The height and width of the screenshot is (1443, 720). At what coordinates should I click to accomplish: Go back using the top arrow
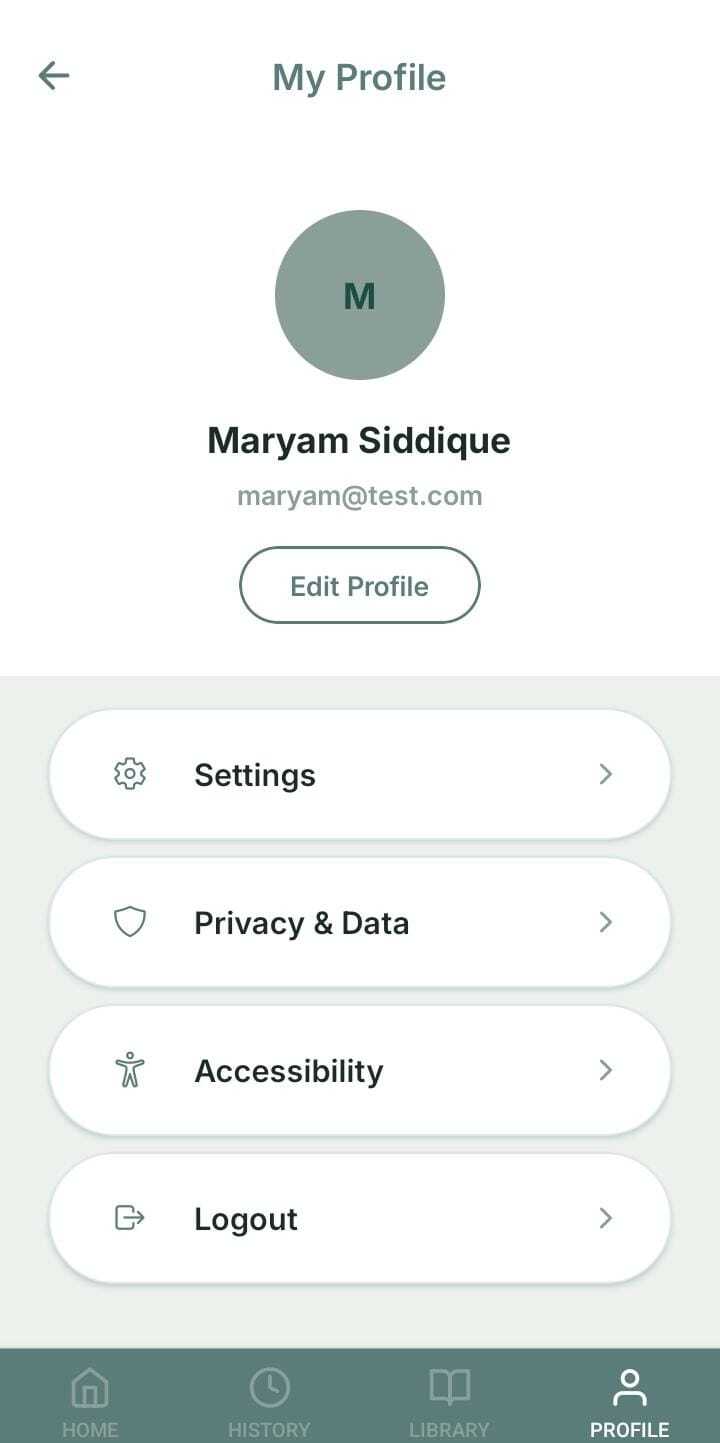coord(54,76)
